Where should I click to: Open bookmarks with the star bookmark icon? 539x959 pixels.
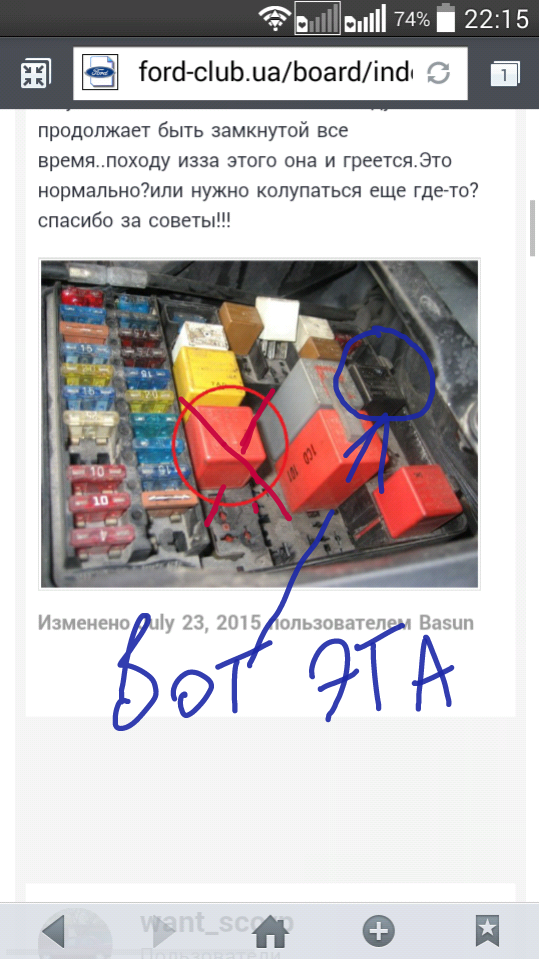(487, 931)
